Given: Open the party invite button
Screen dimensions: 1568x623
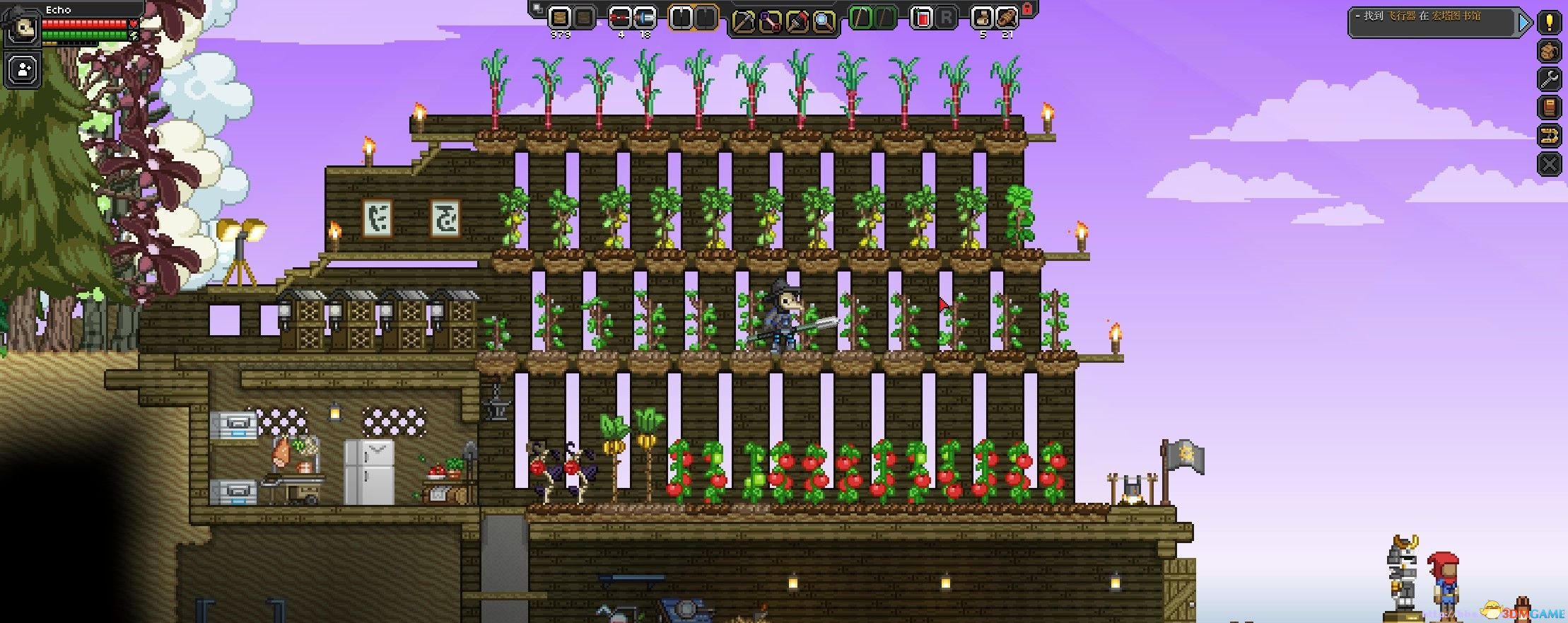Looking at the screenshot, I should pos(23,70).
